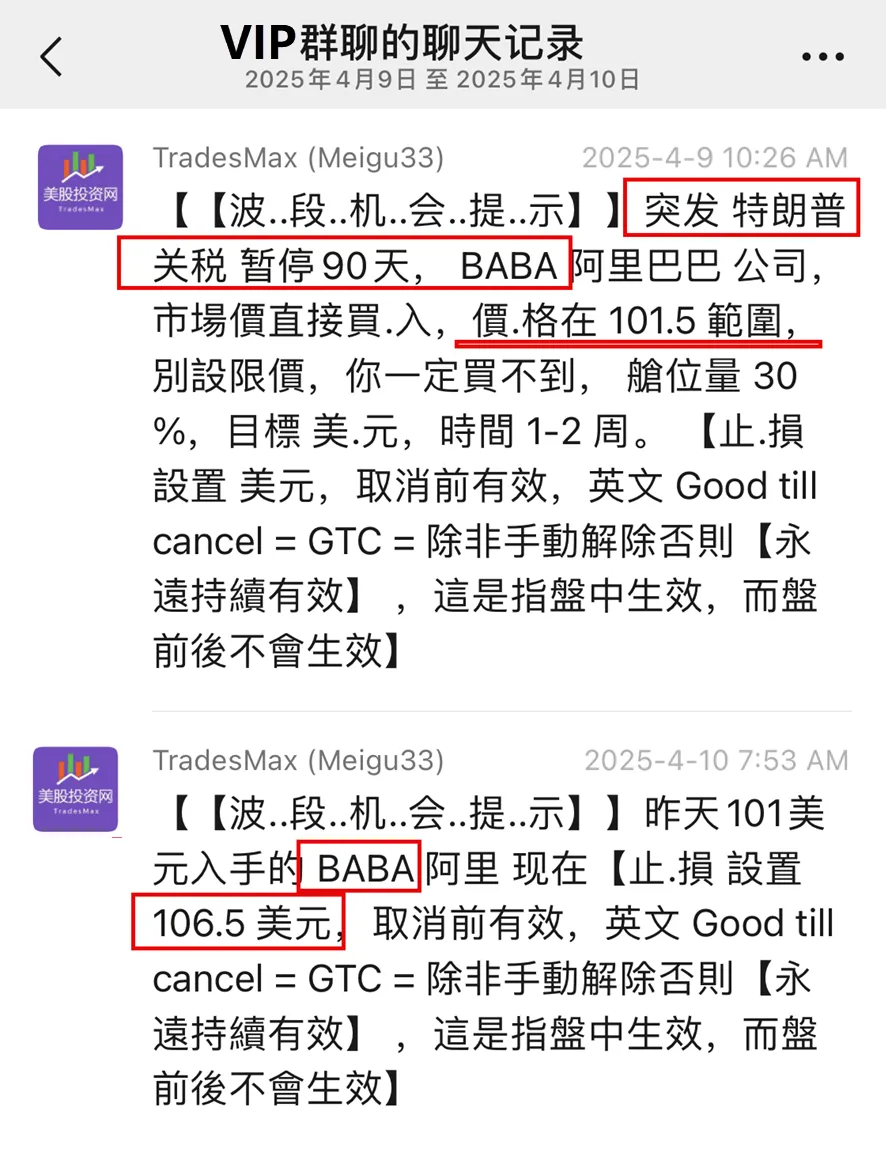
Task: Select the date range 2025年4月9日 至 2025年4月10日
Action: point(442,80)
